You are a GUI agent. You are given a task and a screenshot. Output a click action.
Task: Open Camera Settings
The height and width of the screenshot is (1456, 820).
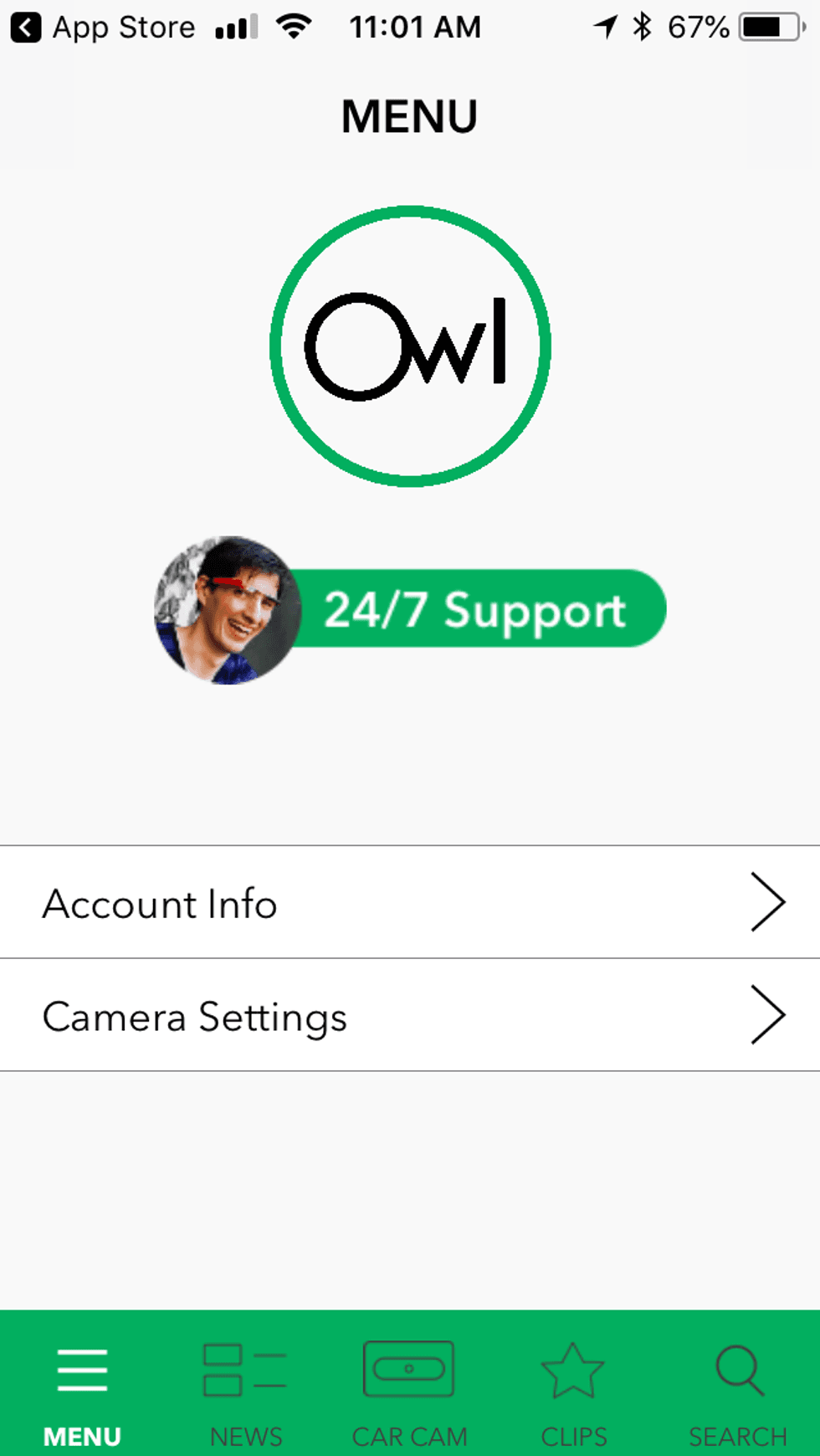point(410,1016)
